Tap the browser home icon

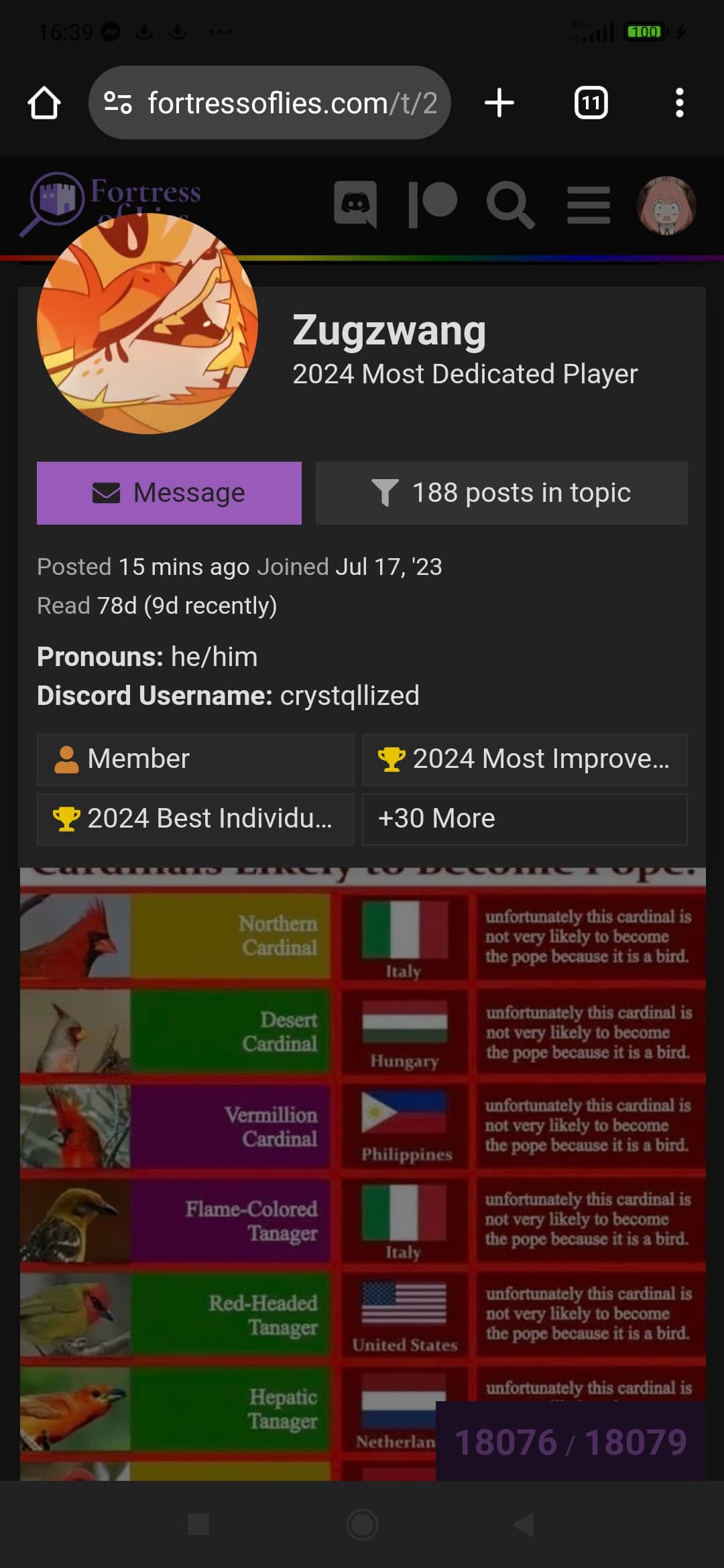tap(44, 103)
